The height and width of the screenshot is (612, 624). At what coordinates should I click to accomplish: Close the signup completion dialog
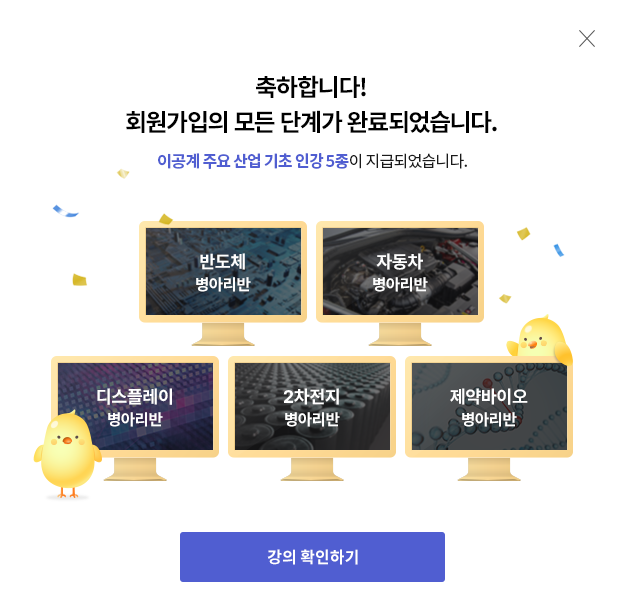pyautogui.click(x=587, y=39)
